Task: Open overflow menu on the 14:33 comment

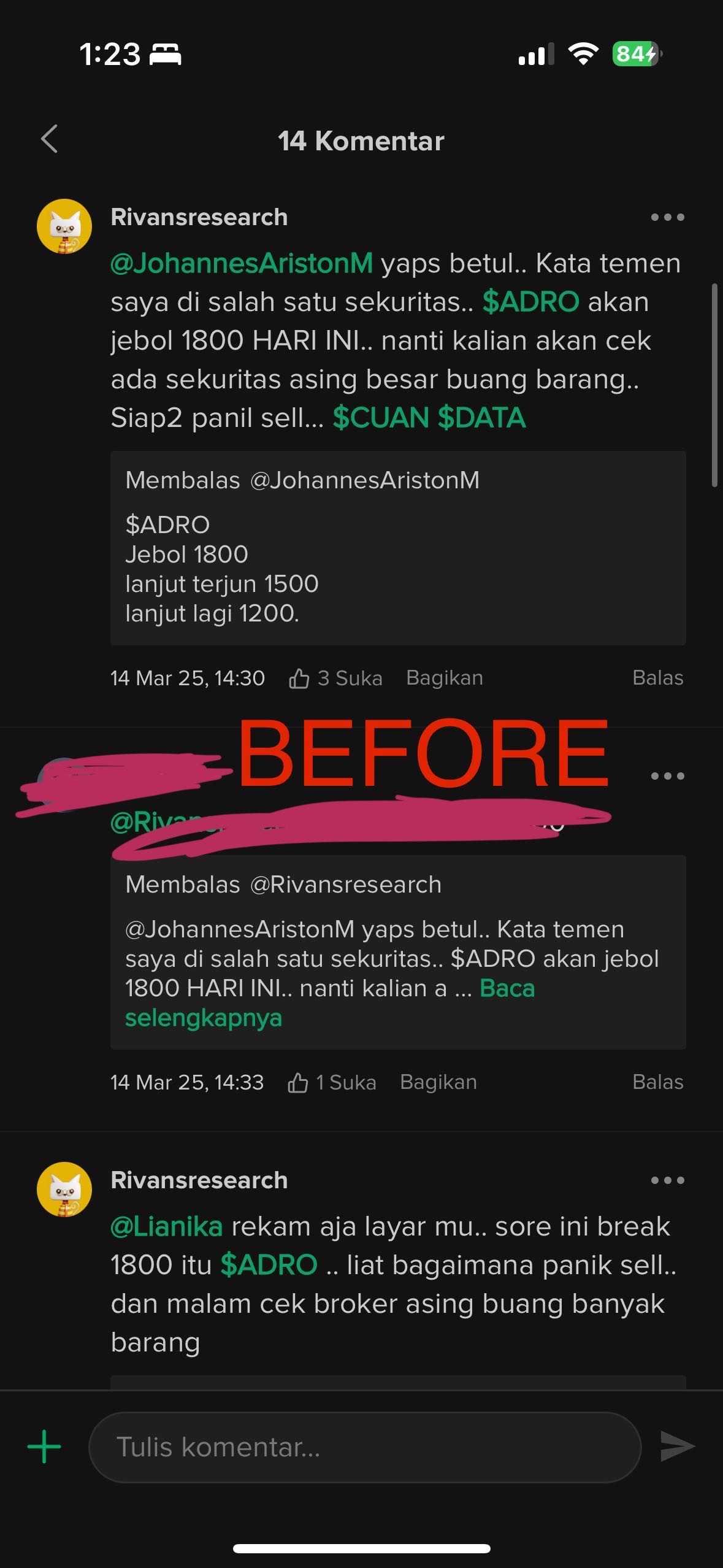Action: pyautogui.click(x=667, y=776)
